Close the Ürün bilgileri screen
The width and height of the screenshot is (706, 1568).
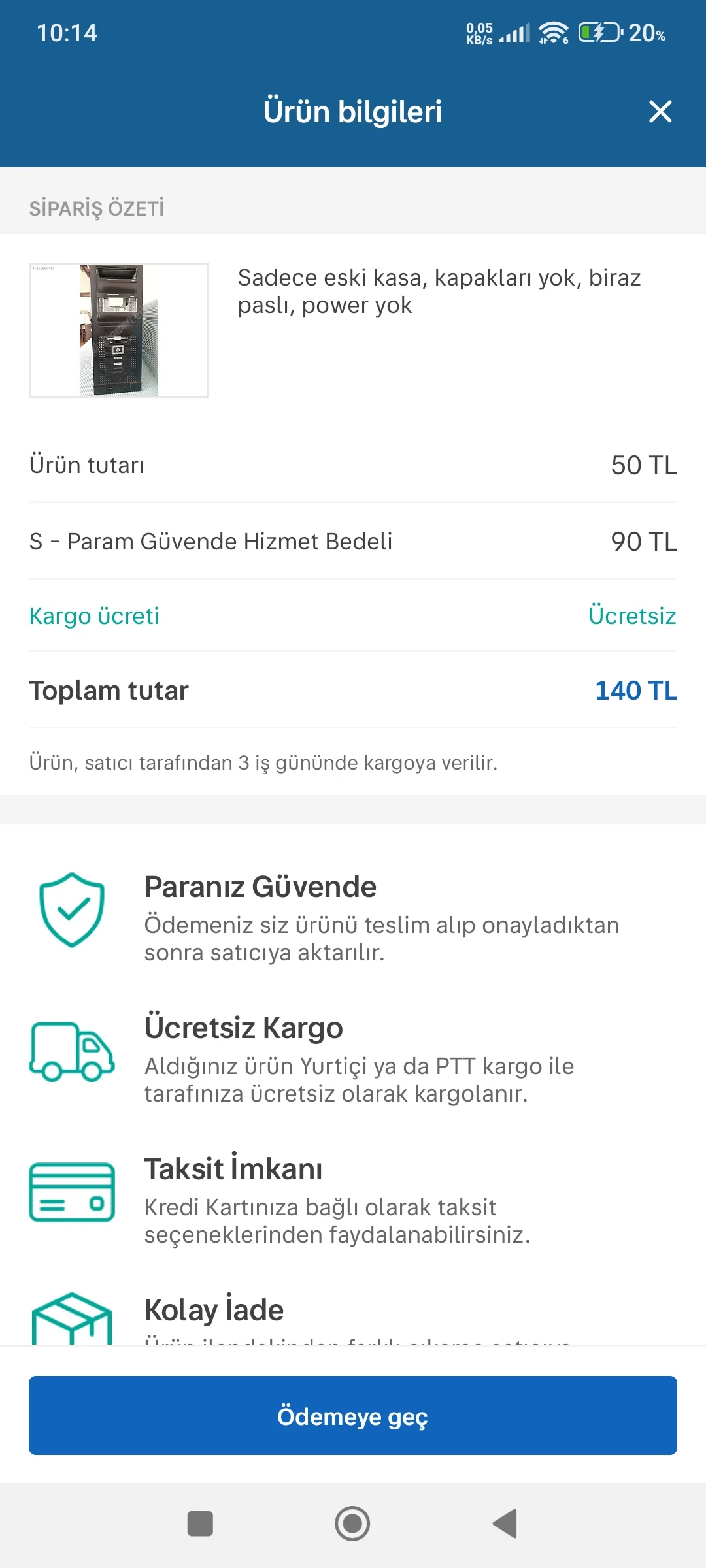pyautogui.click(x=660, y=112)
